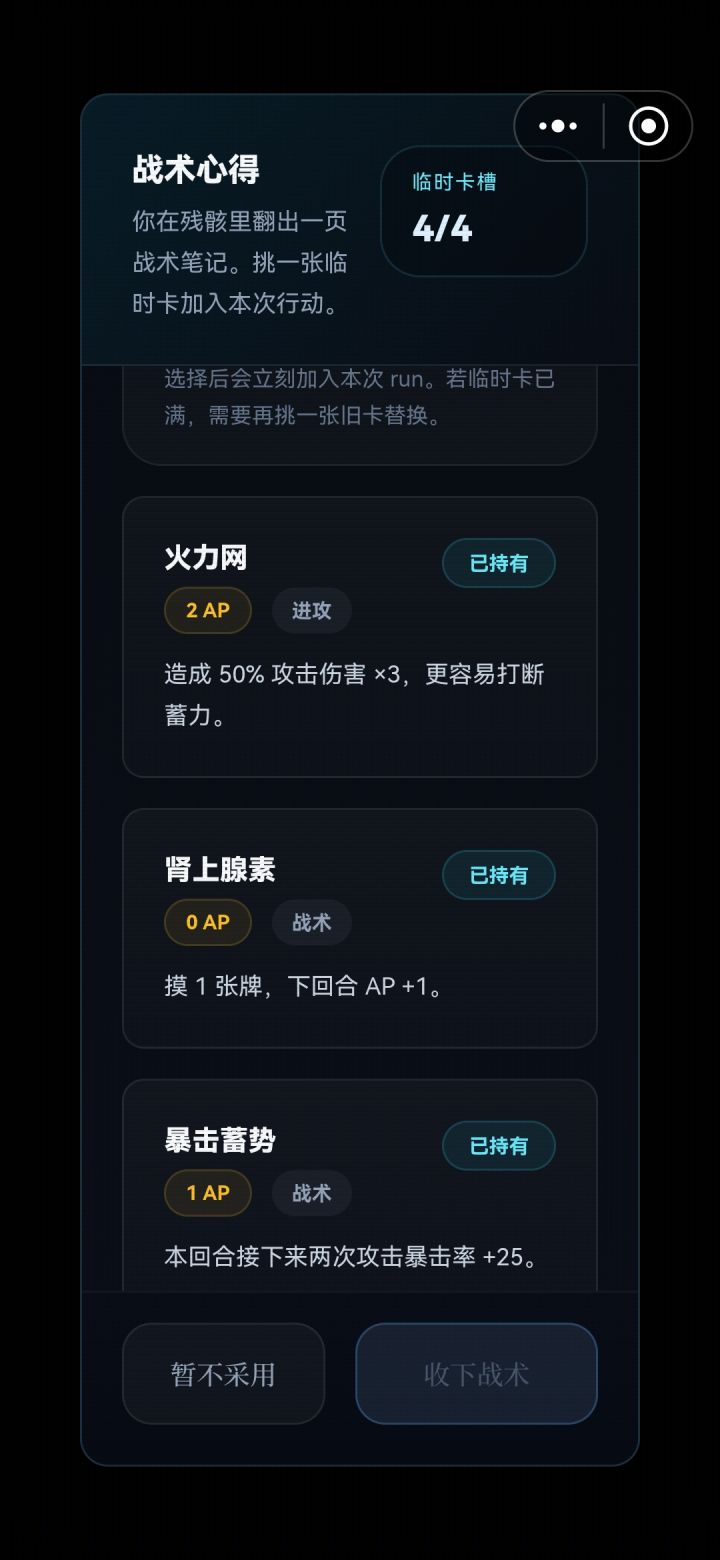Select the 进攻 type label on 火力网
Screen dimensions: 720x1560
tap(311, 610)
